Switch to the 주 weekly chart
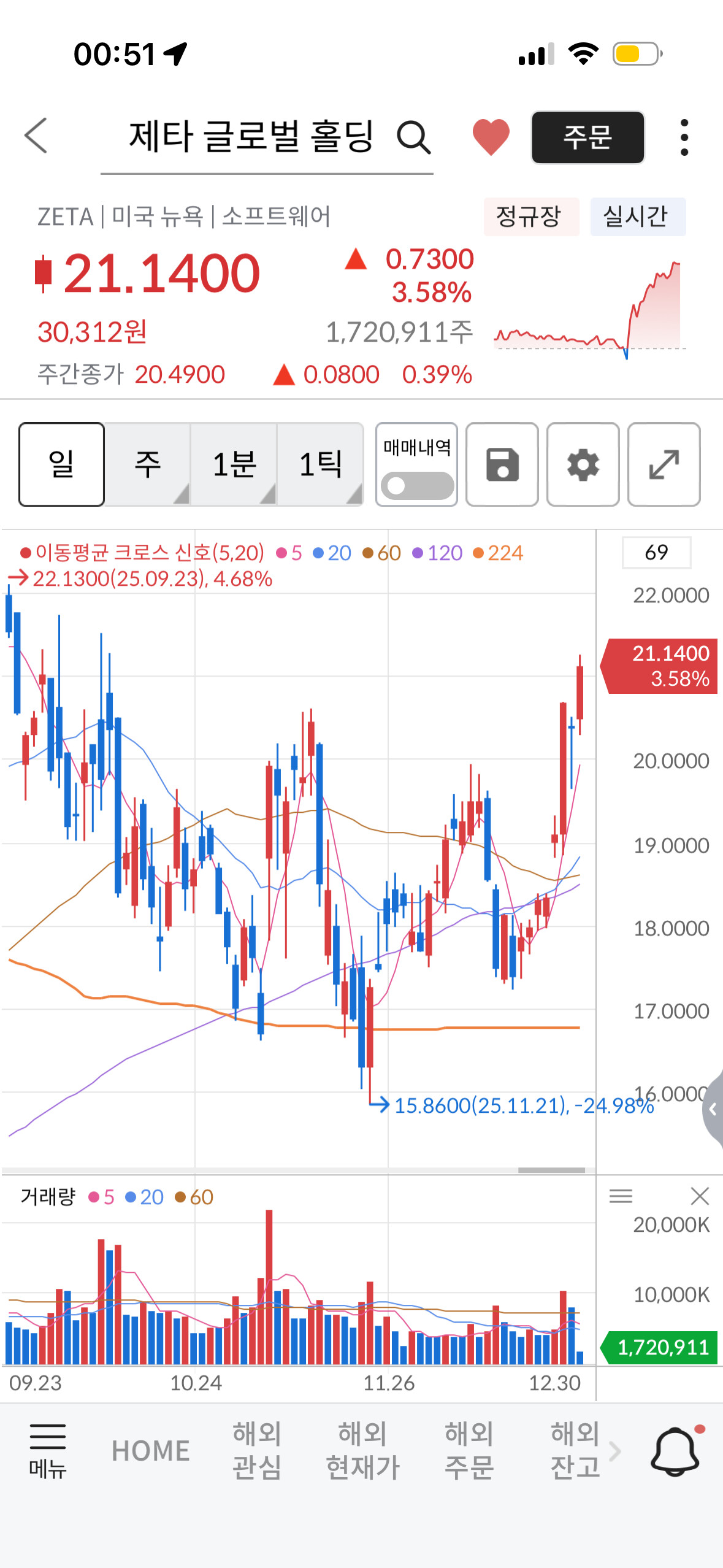723x1568 pixels. click(x=147, y=464)
